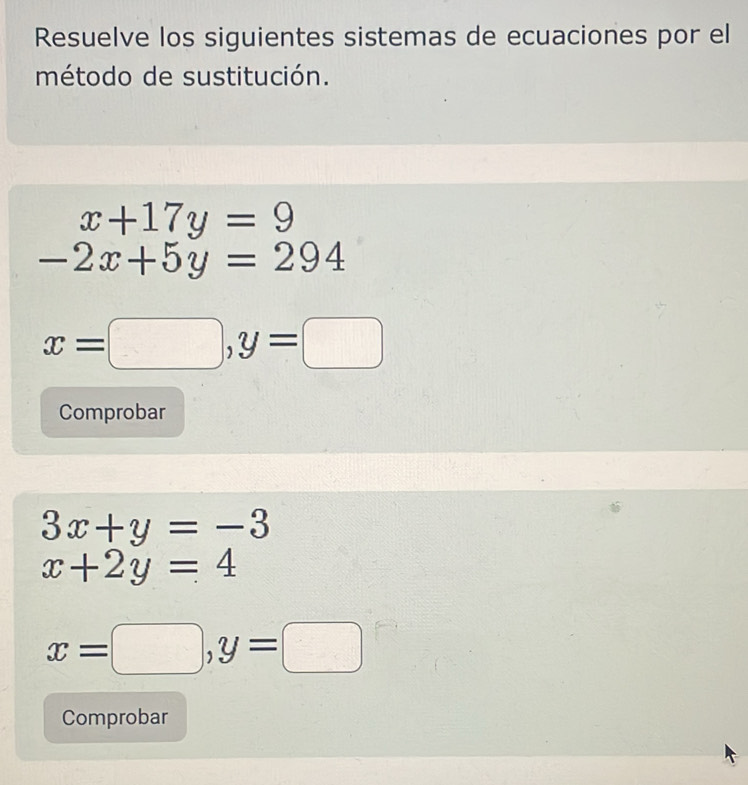Select the x answer box for 3x+y=-3 system
748x785 pixels.
[x=158, y=650]
